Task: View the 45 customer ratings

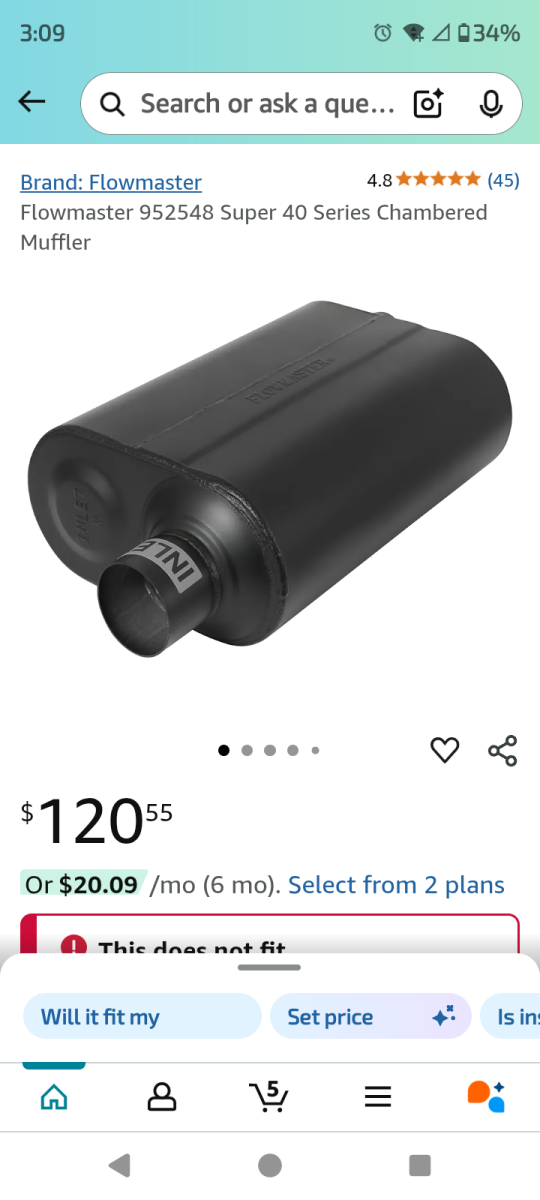Action: point(503,180)
